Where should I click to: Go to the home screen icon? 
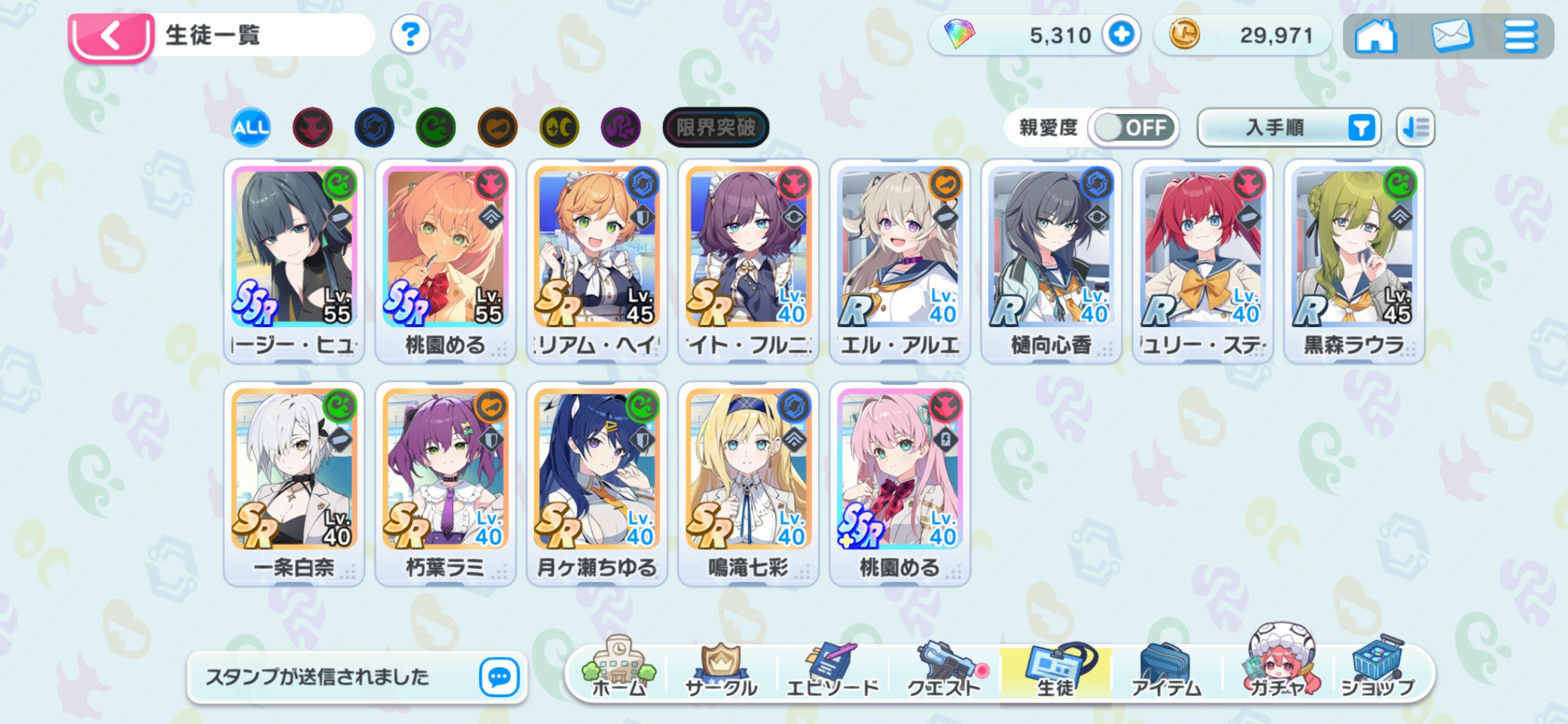click(1375, 36)
